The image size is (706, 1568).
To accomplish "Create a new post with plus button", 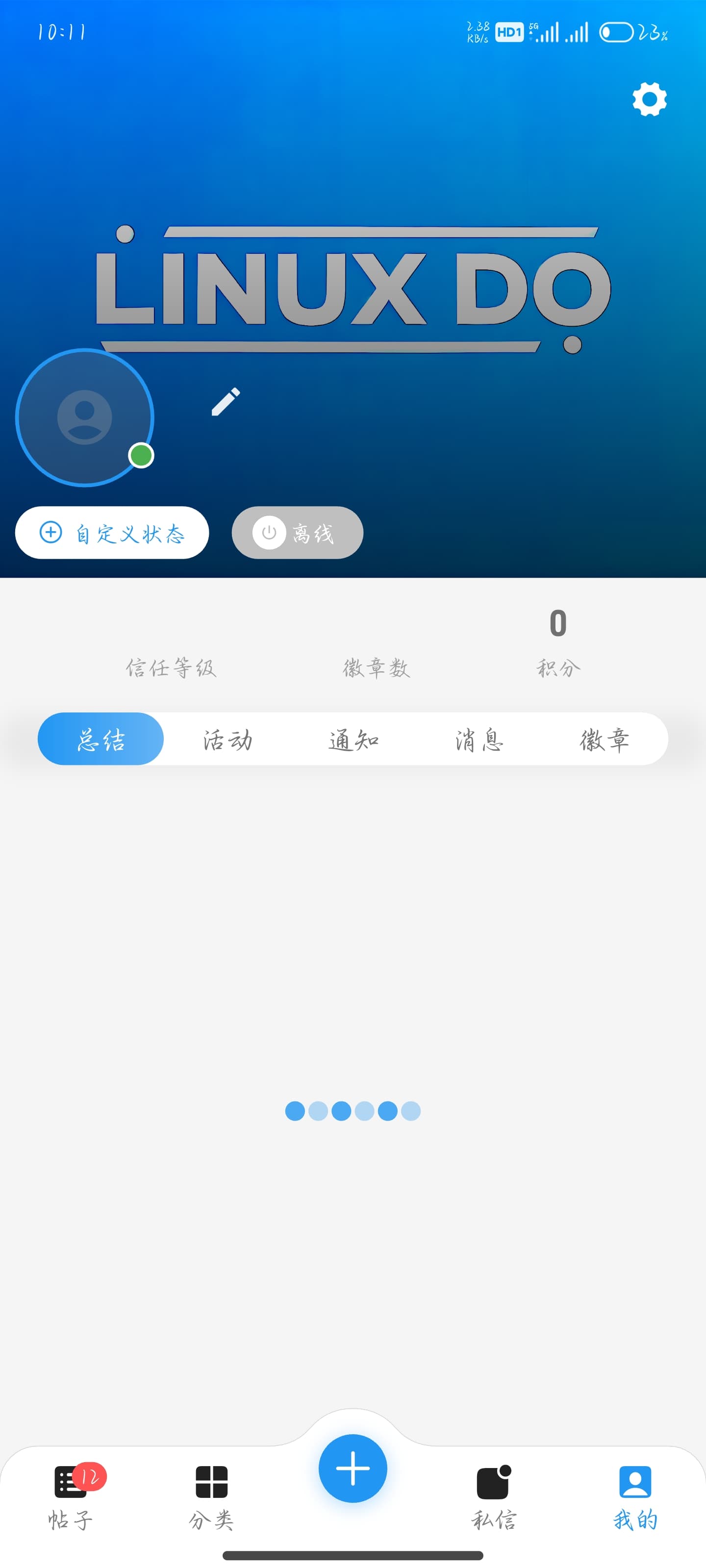I will (x=353, y=1468).
